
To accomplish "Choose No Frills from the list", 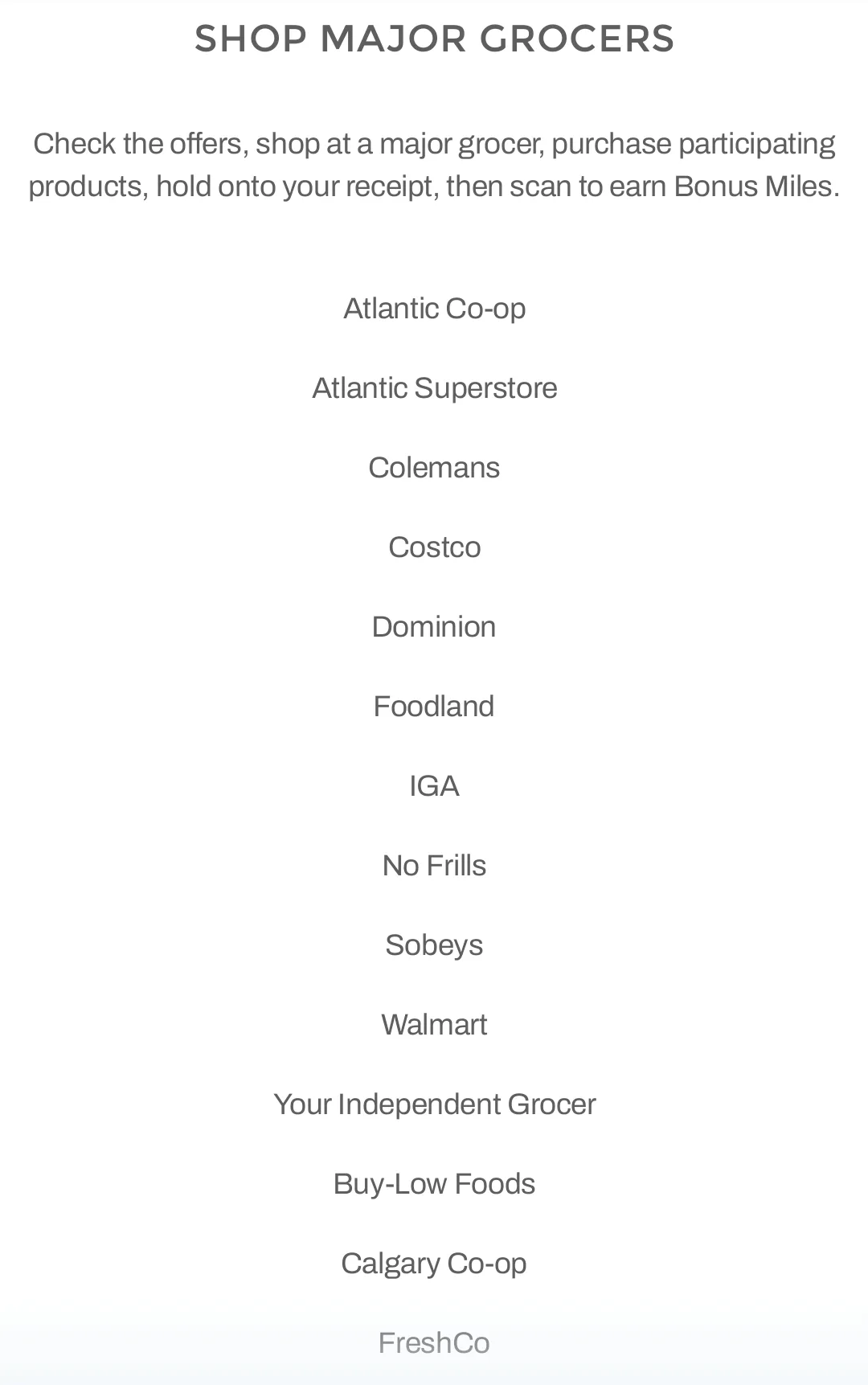I will click(434, 866).
